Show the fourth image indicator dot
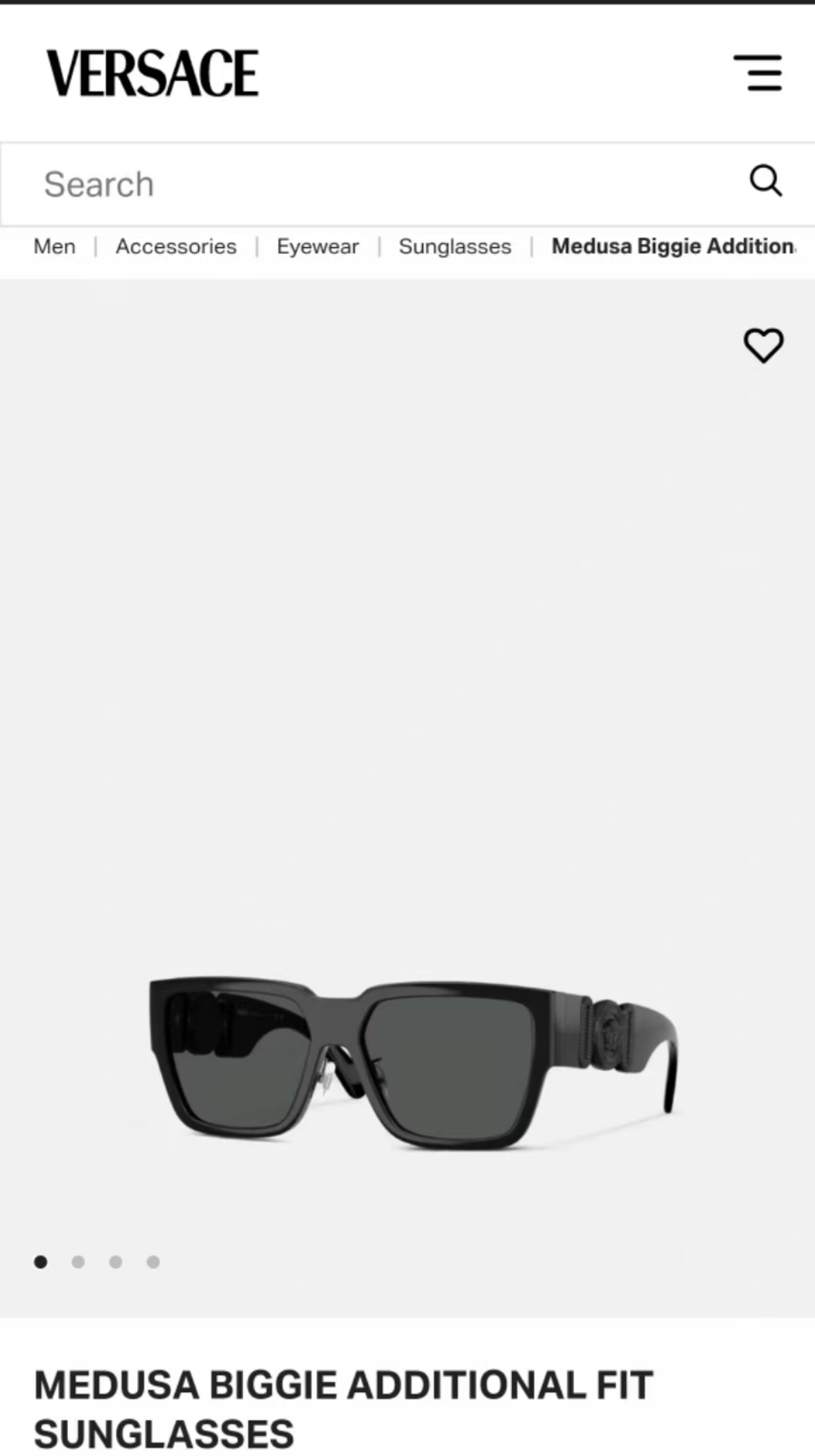This screenshot has width=815, height=1456. point(153,1262)
